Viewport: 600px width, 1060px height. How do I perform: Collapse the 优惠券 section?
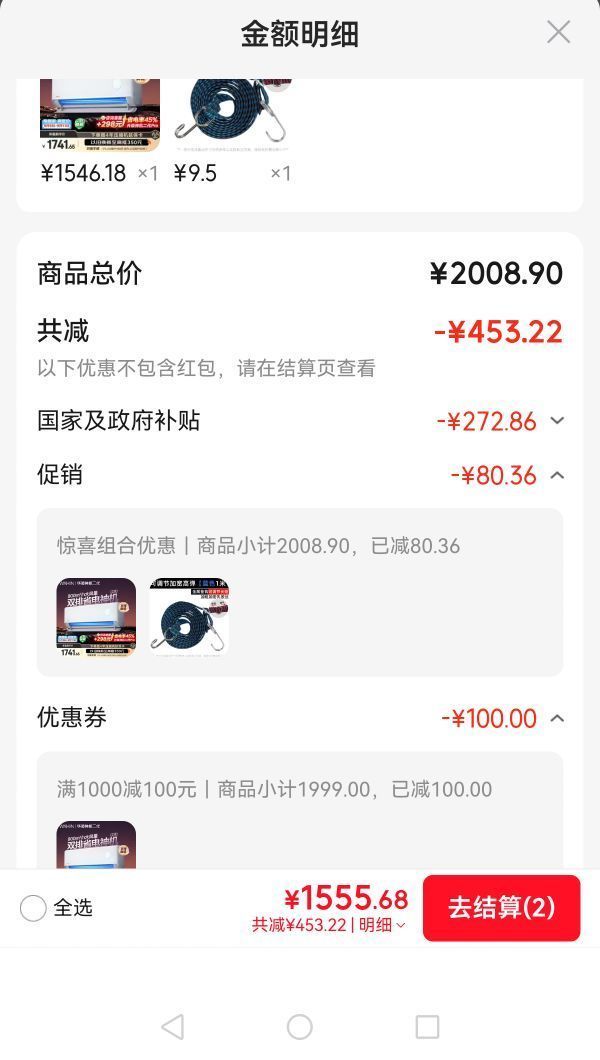pos(557,718)
